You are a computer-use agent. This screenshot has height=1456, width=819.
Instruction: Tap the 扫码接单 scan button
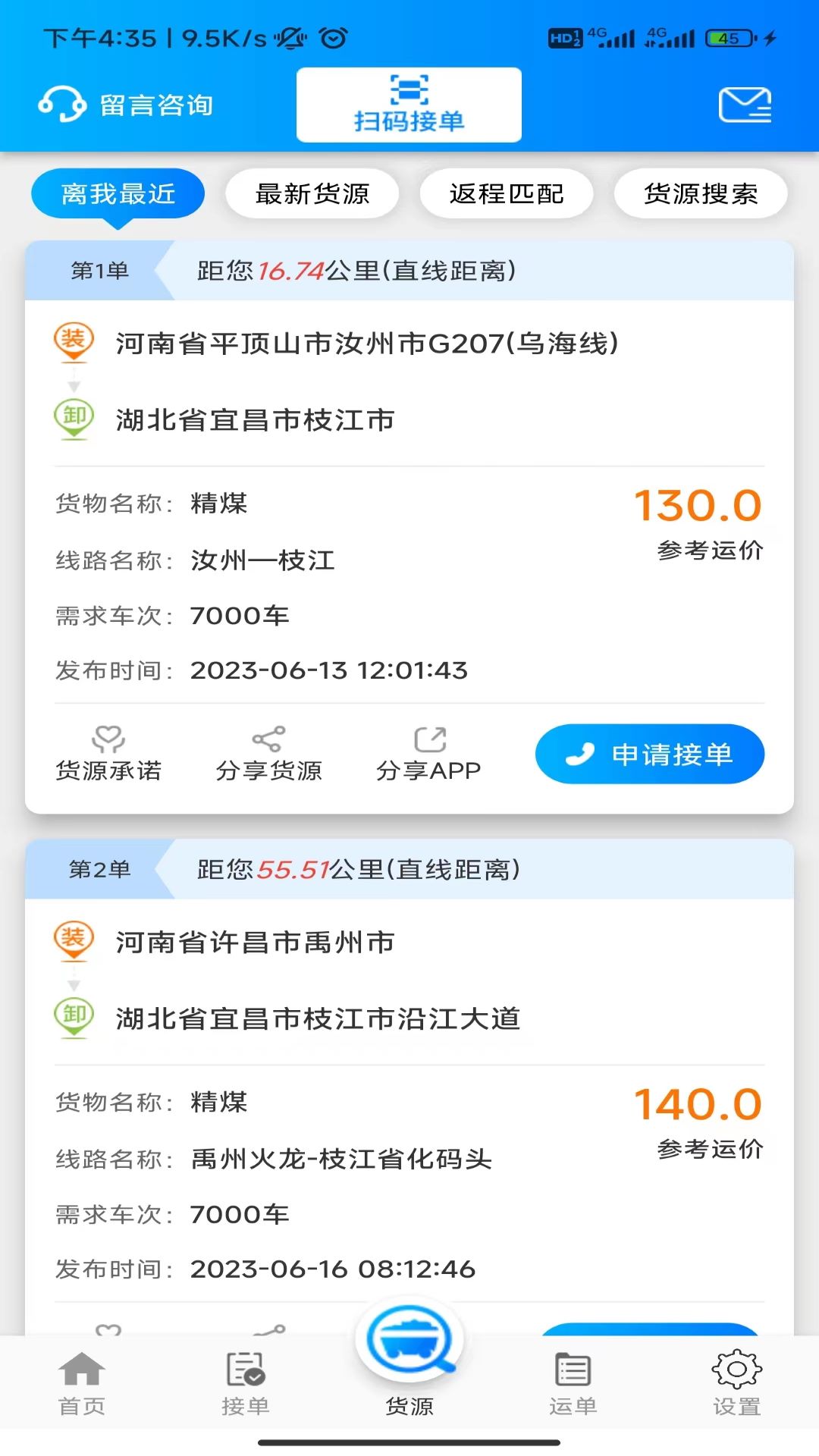click(x=409, y=105)
